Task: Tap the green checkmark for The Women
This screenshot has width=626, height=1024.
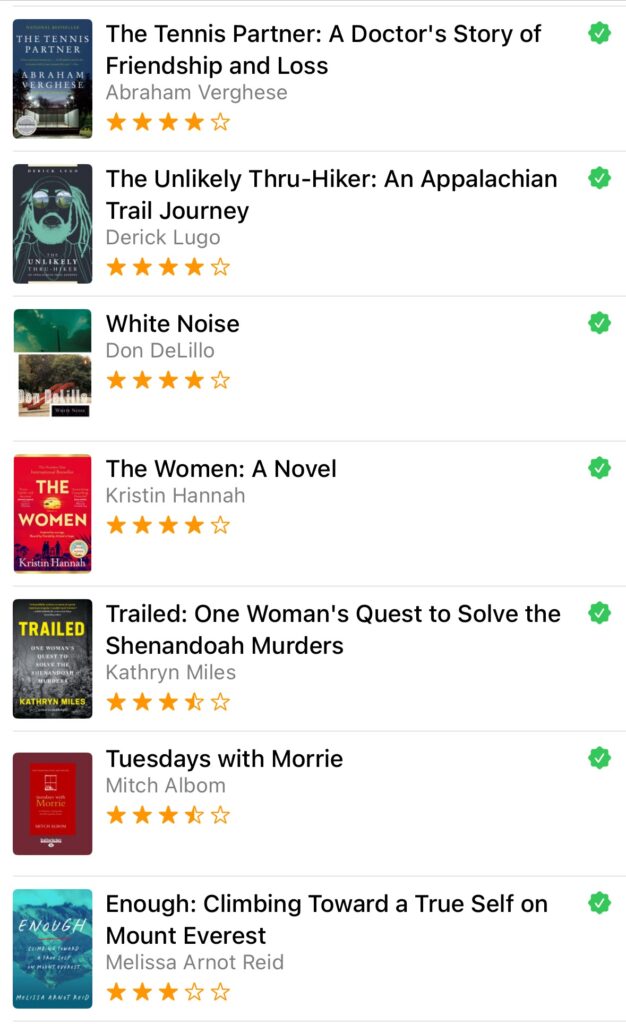Action: (x=599, y=468)
